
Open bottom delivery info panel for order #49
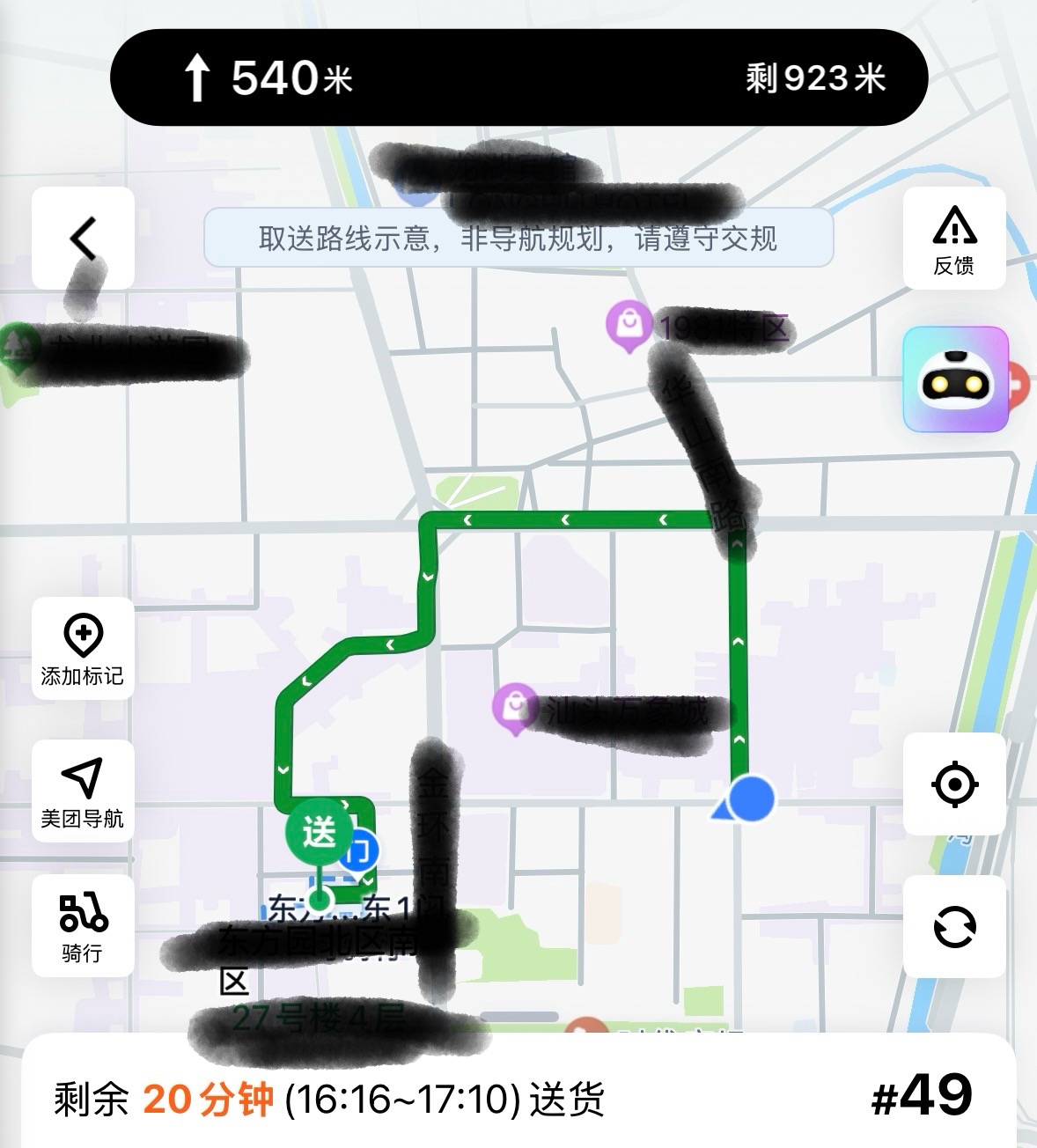pos(518,1097)
